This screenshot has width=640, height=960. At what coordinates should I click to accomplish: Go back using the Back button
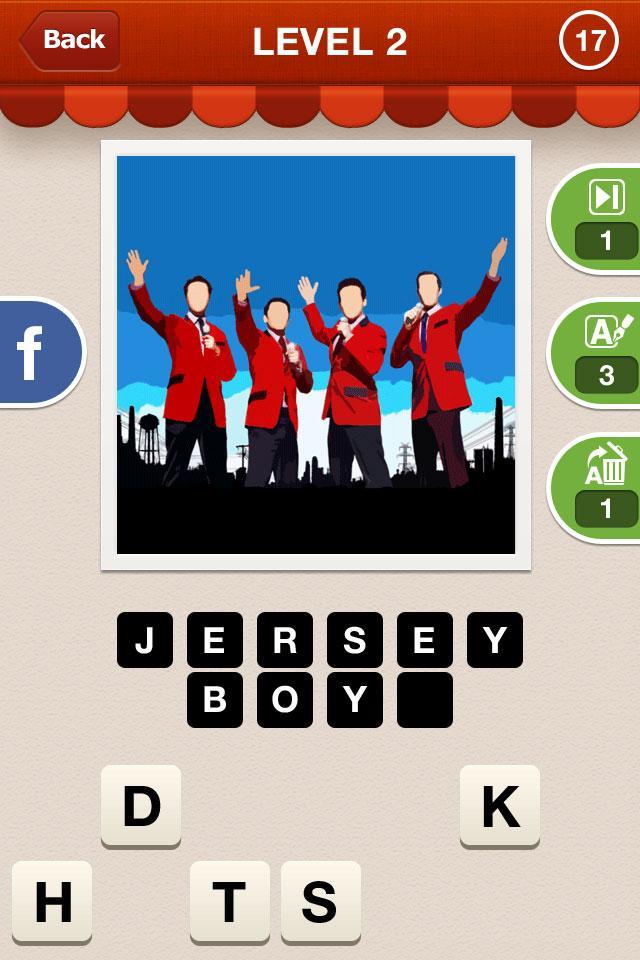click(70, 41)
